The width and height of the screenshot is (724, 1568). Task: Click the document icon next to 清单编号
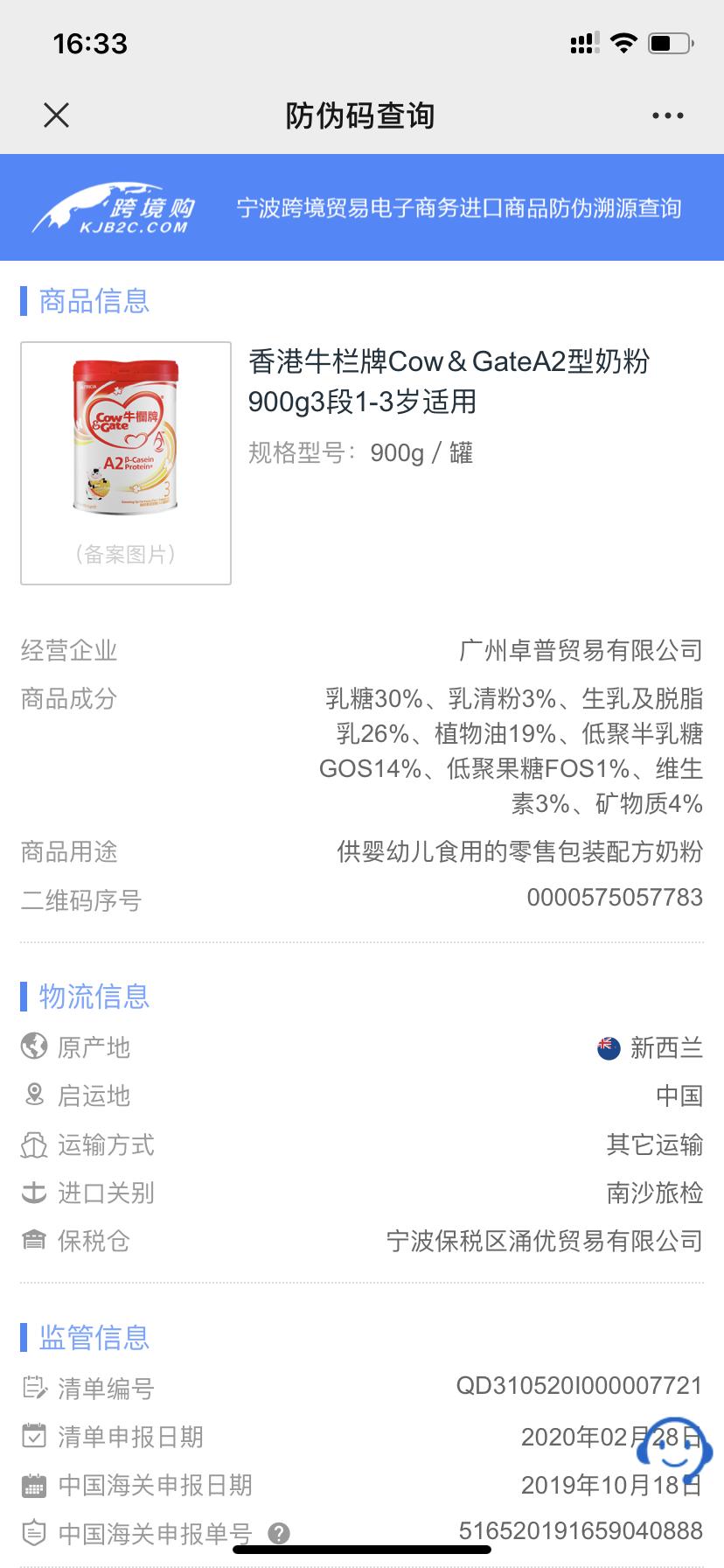click(32, 1388)
